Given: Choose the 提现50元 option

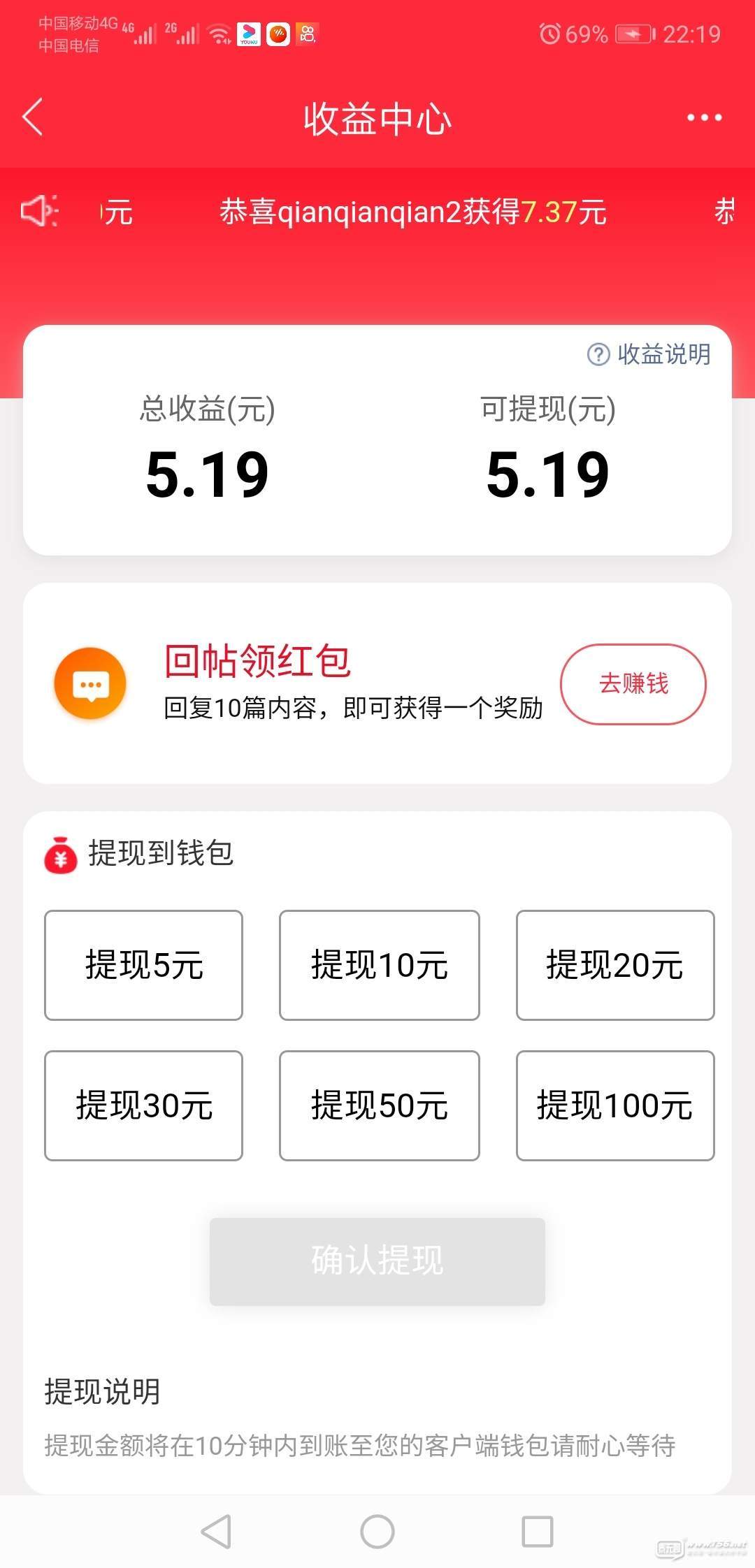Looking at the screenshot, I should tap(379, 1105).
